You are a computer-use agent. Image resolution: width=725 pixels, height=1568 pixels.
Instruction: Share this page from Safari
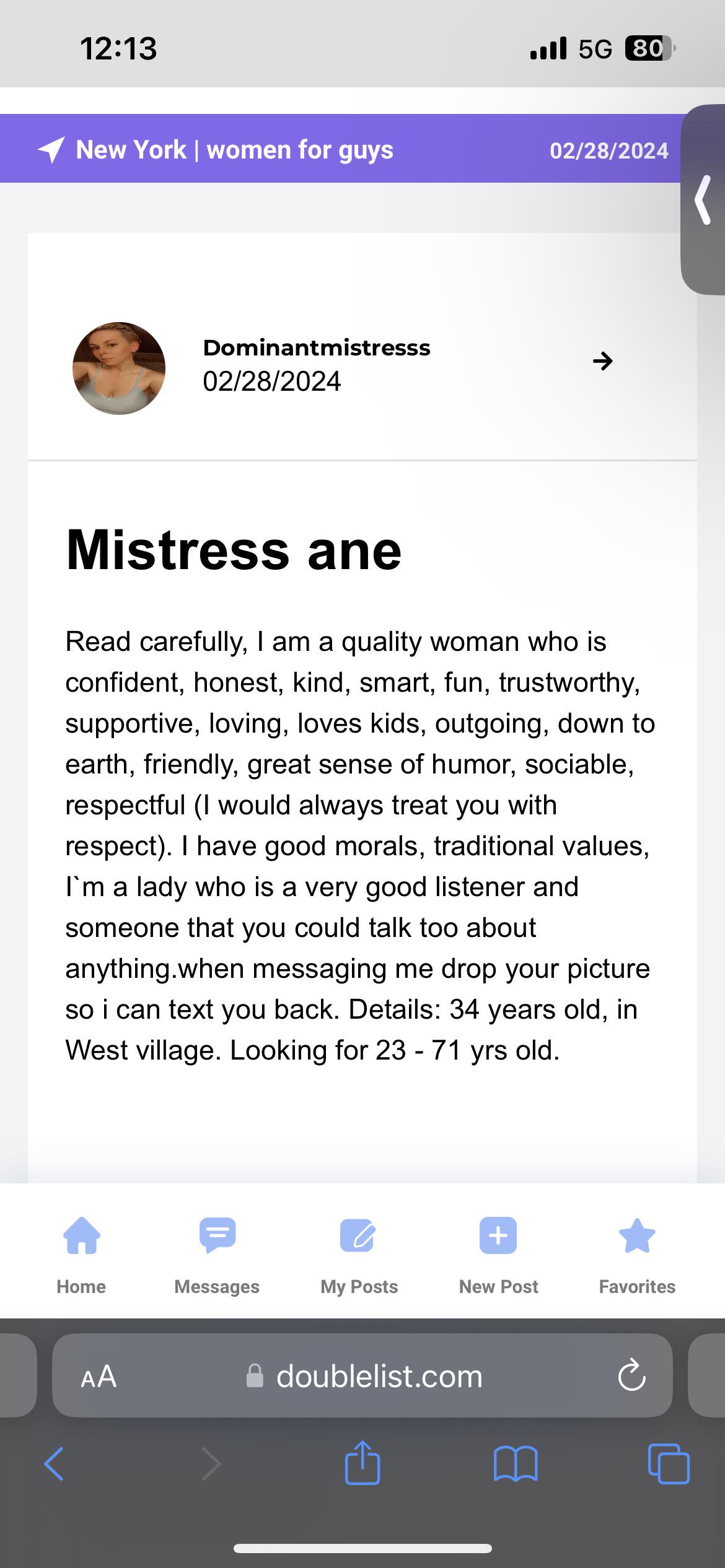point(362,1463)
